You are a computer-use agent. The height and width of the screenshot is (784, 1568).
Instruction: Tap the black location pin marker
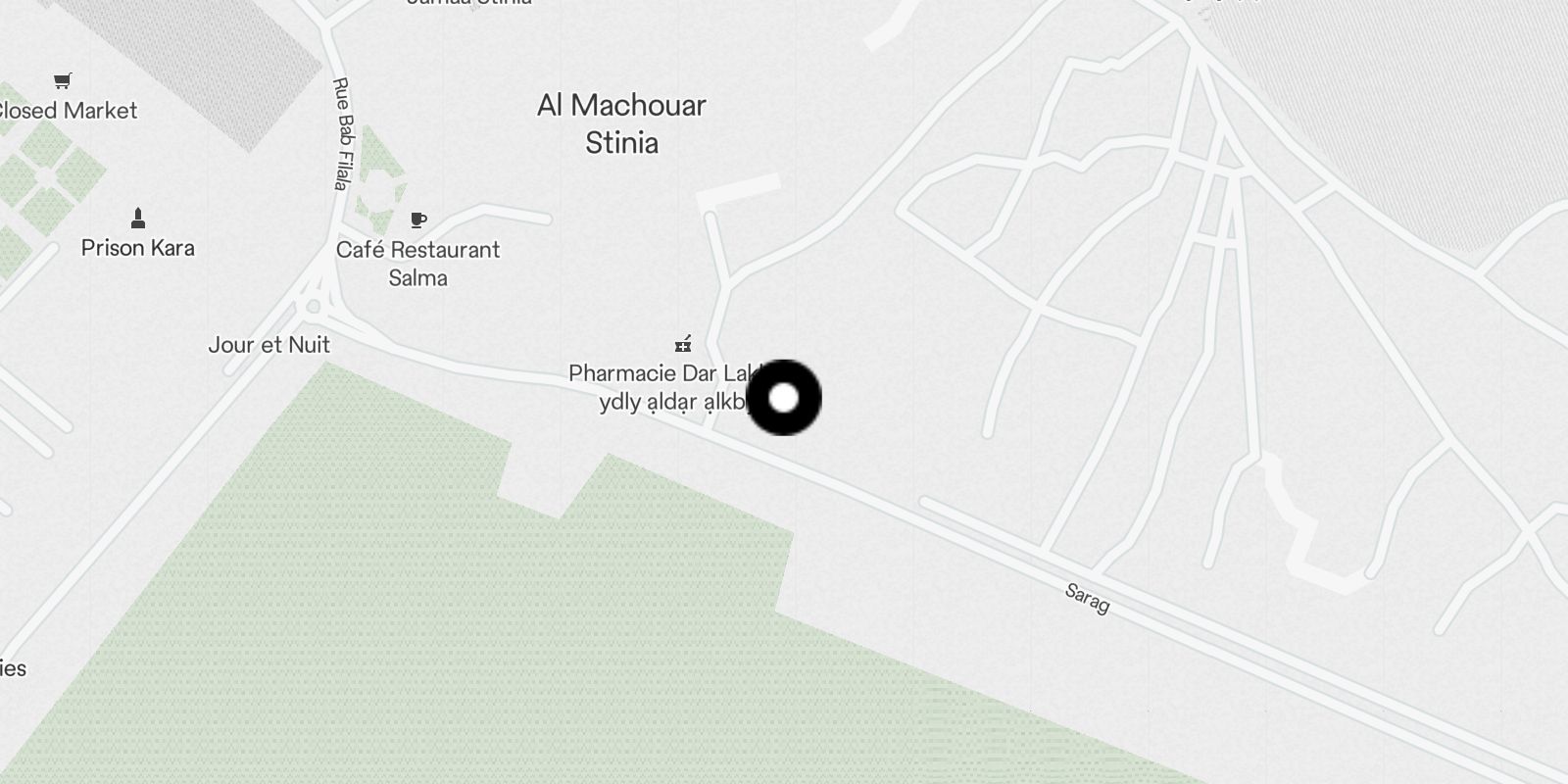[783, 398]
